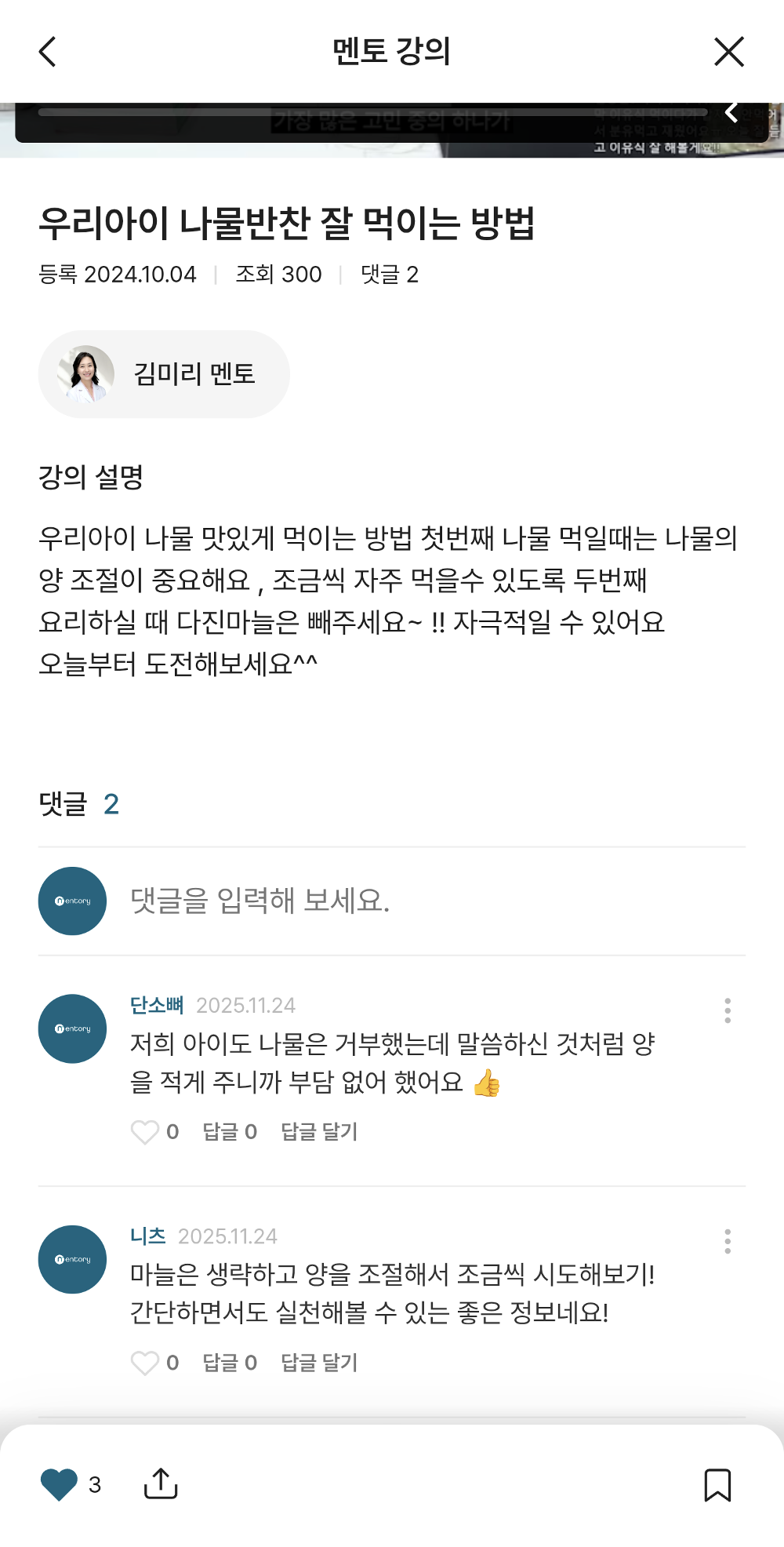Toggle the heart like on 니츠's comment
This screenshot has height=1547, width=784.
point(146,1363)
